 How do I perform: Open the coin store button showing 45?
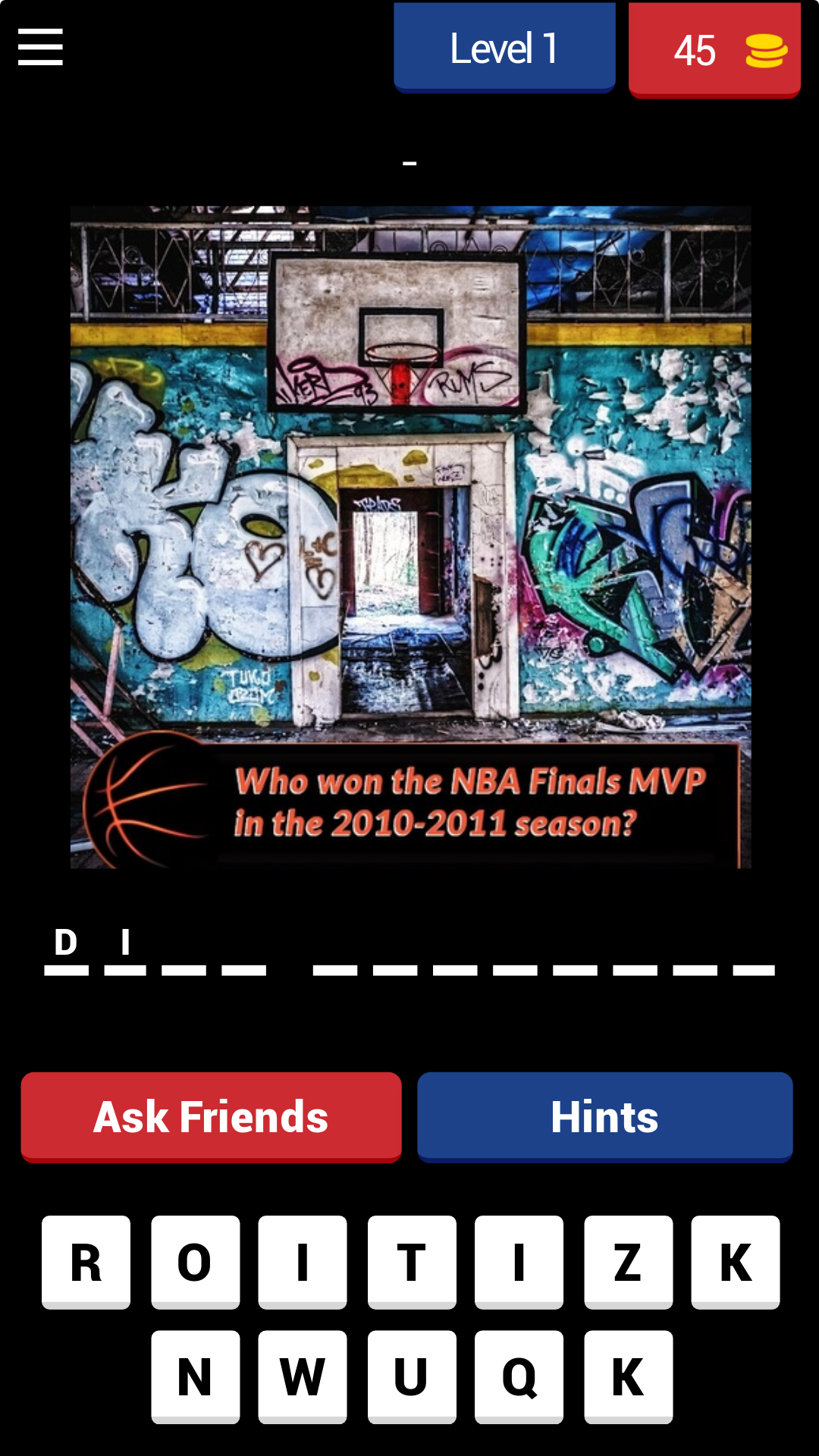click(714, 50)
